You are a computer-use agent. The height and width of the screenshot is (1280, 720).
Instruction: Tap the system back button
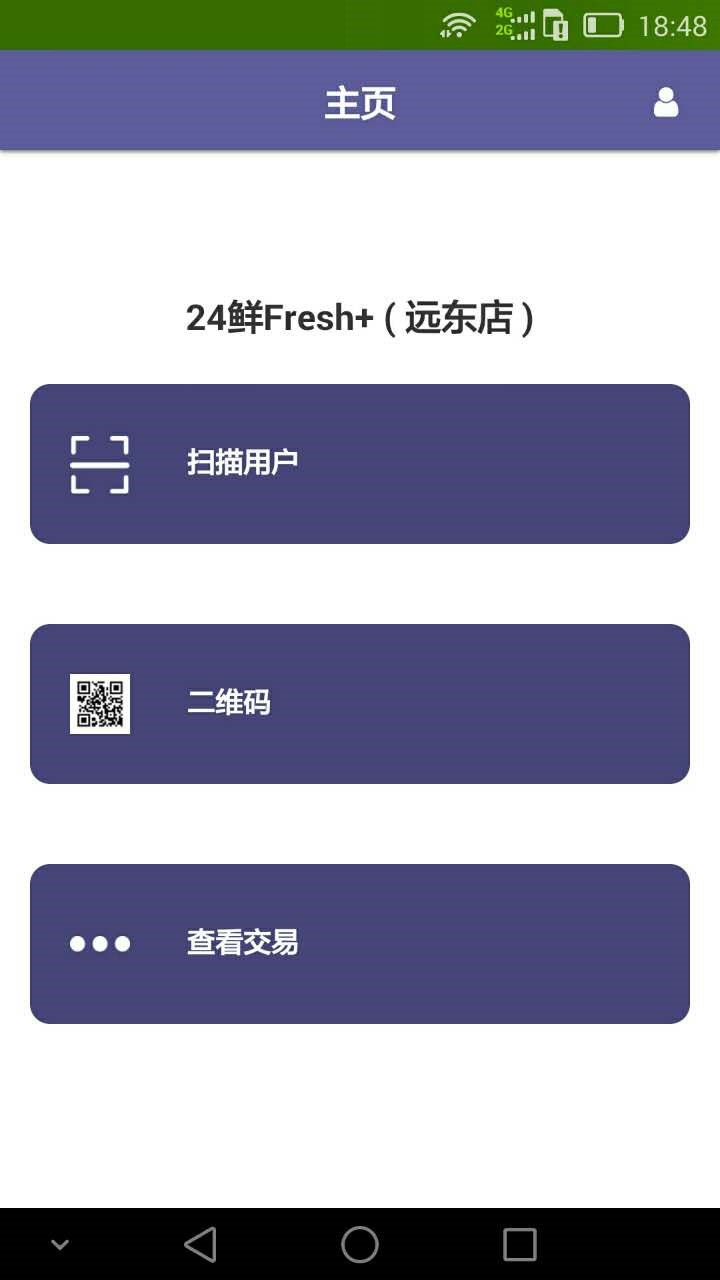pos(201,1245)
